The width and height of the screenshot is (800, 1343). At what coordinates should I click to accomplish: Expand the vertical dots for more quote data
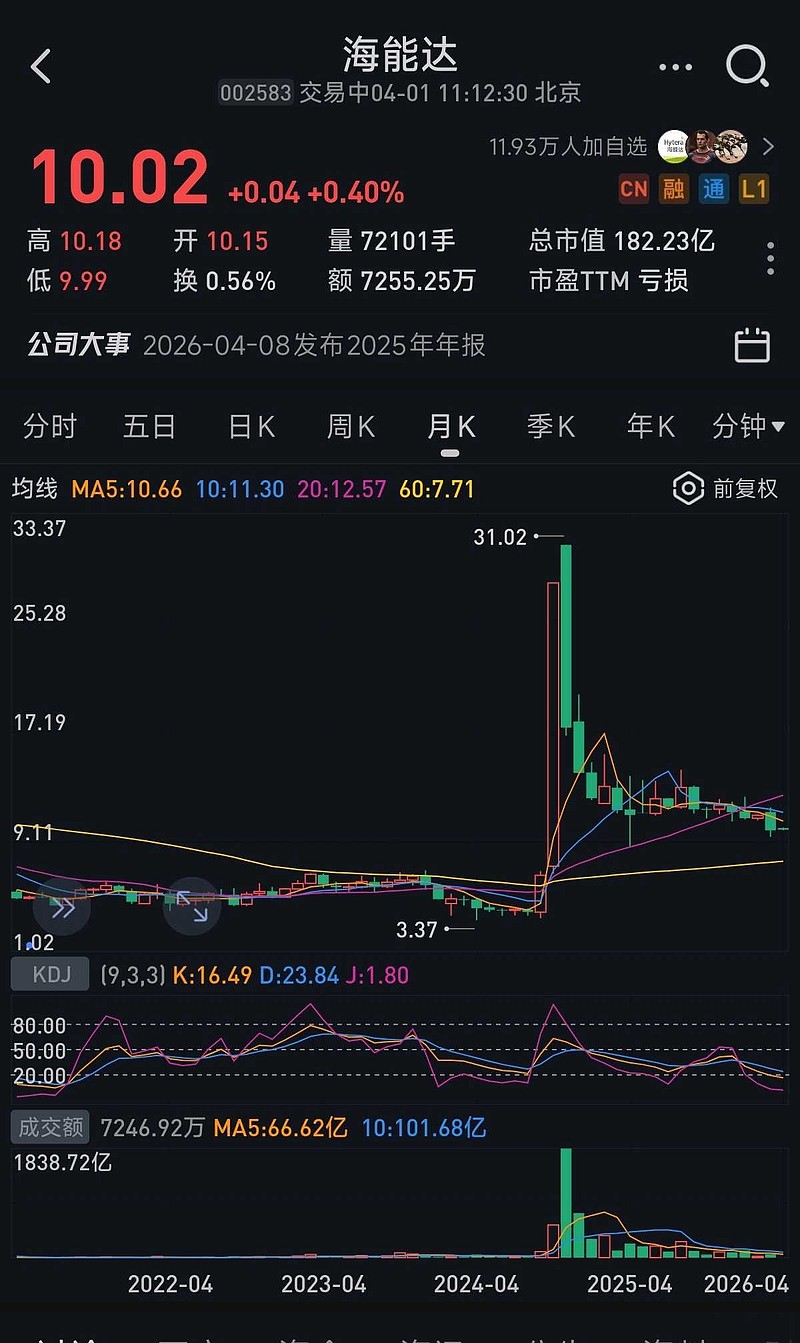(770, 258)
